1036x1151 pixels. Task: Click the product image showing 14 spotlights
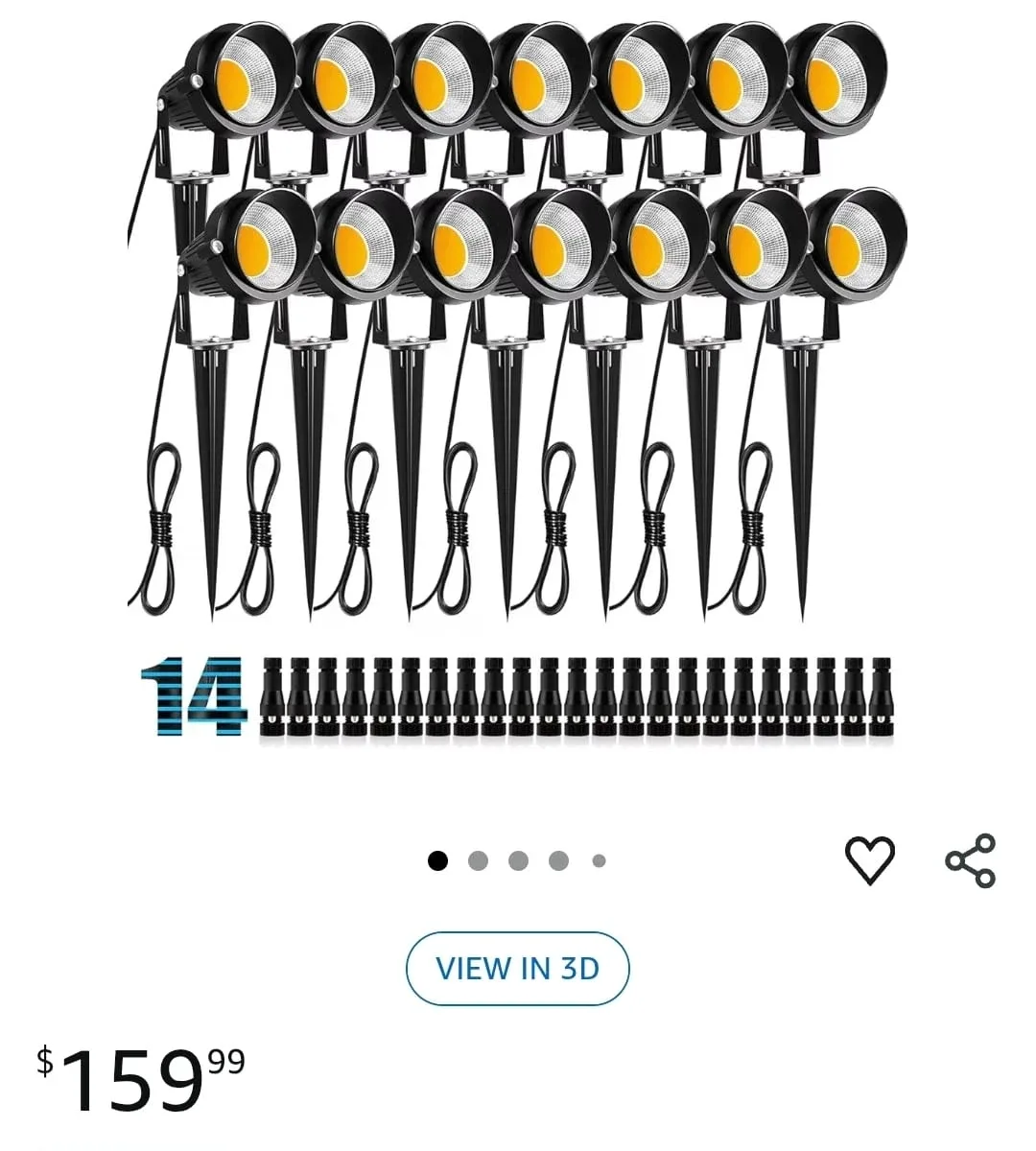point(518,384)
